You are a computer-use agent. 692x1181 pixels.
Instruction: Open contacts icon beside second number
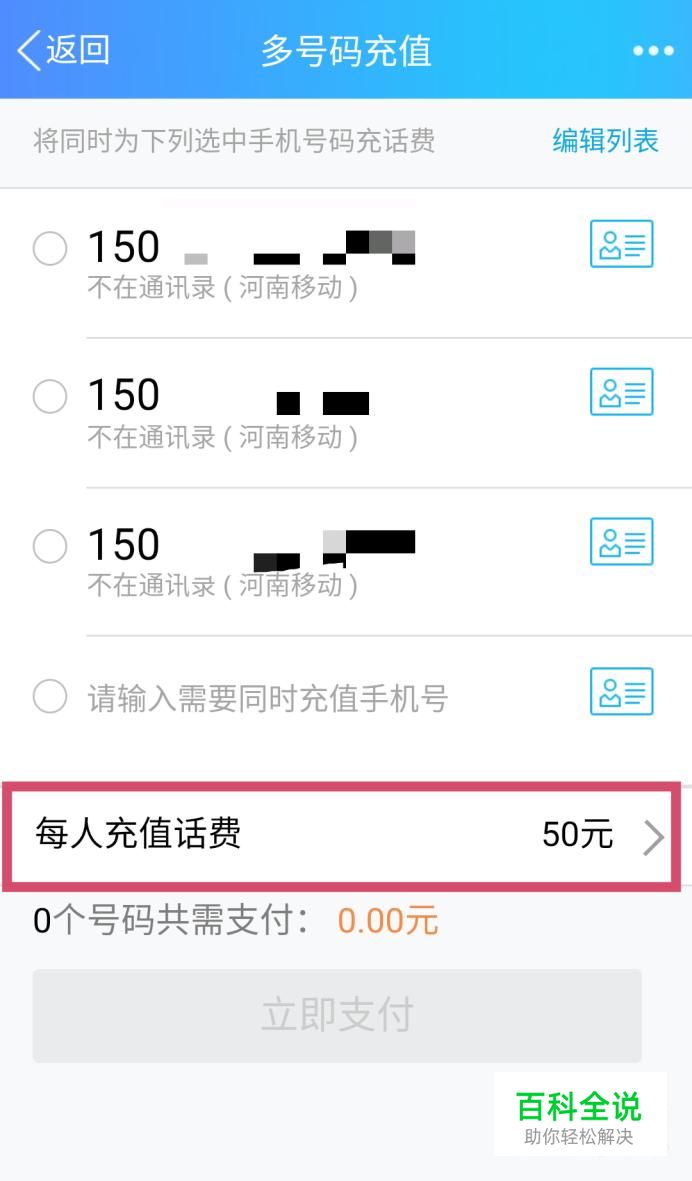[621, 392]
